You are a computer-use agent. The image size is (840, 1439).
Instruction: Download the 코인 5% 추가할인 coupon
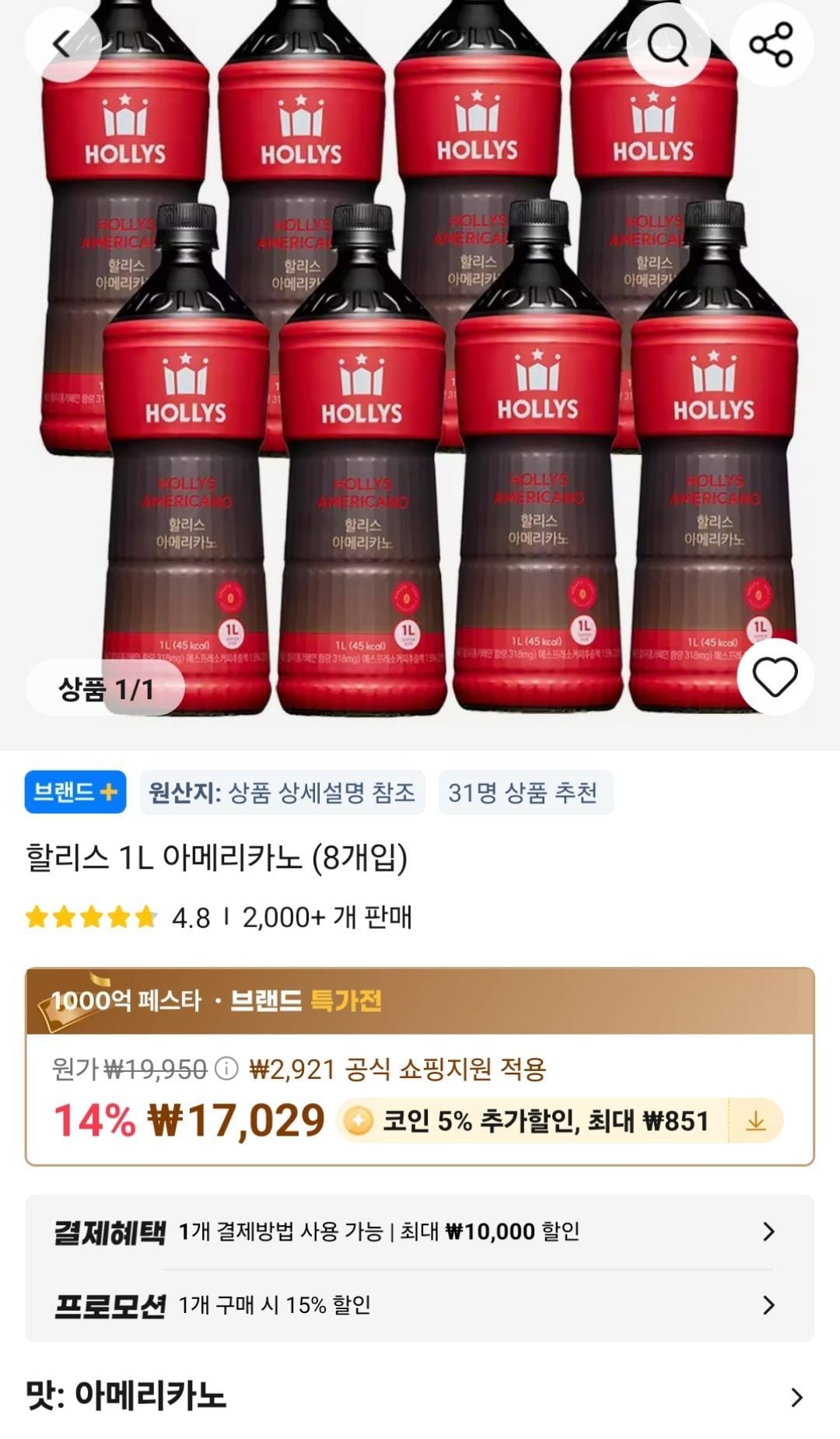pyautogui.click(x=755, y=1121)
